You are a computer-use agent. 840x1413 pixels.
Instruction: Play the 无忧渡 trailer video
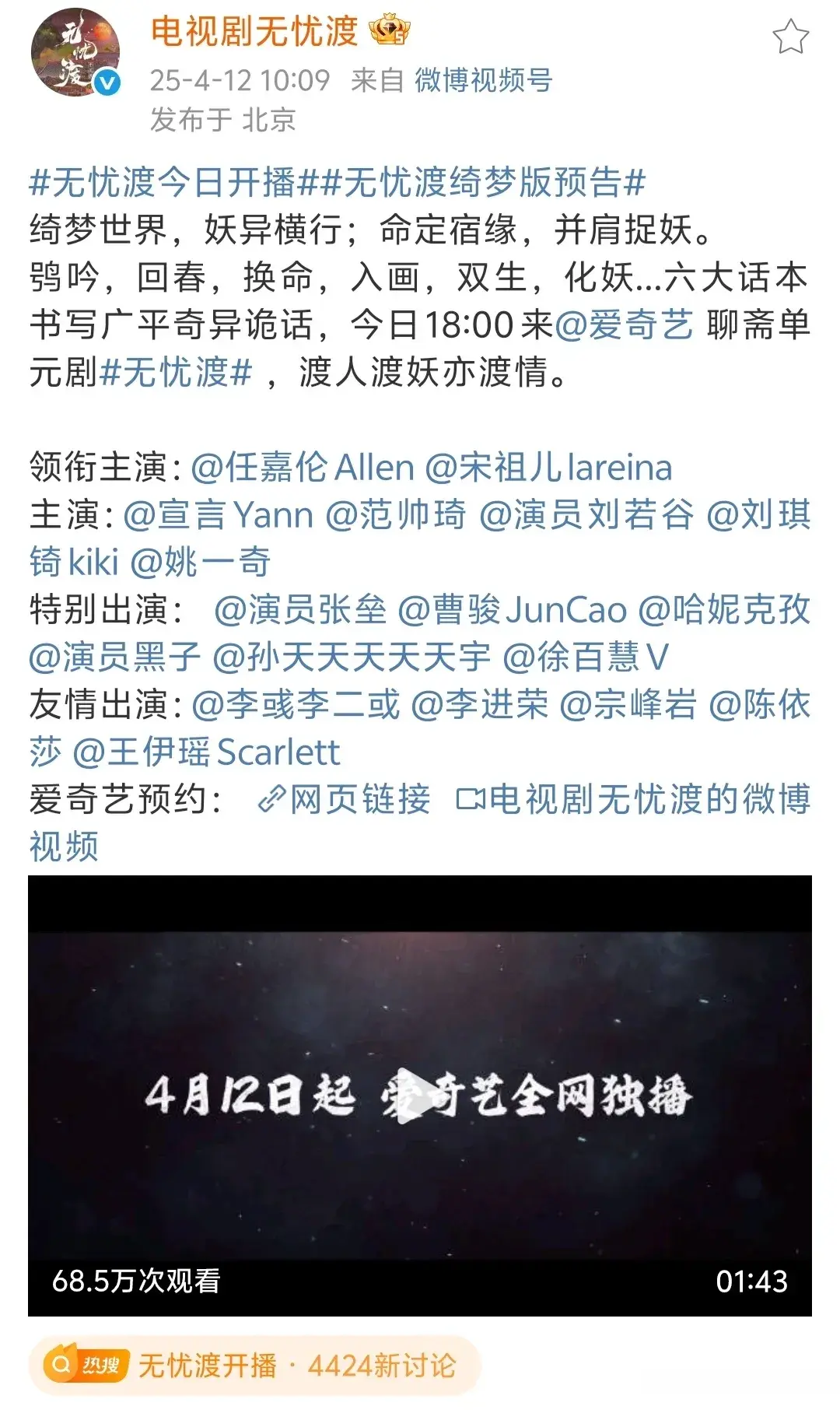pyautogui.click(x=419, y=1096)
